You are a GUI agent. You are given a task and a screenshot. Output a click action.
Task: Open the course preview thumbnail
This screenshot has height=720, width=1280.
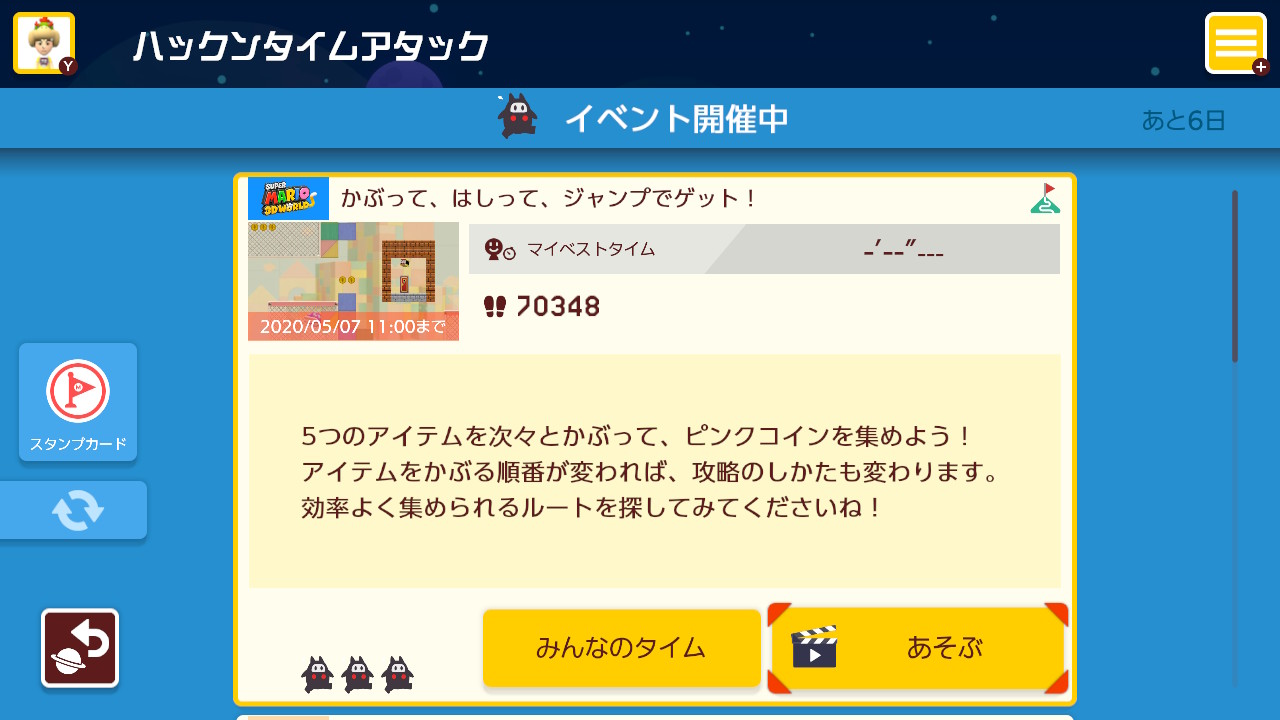(x=353, y=281)
